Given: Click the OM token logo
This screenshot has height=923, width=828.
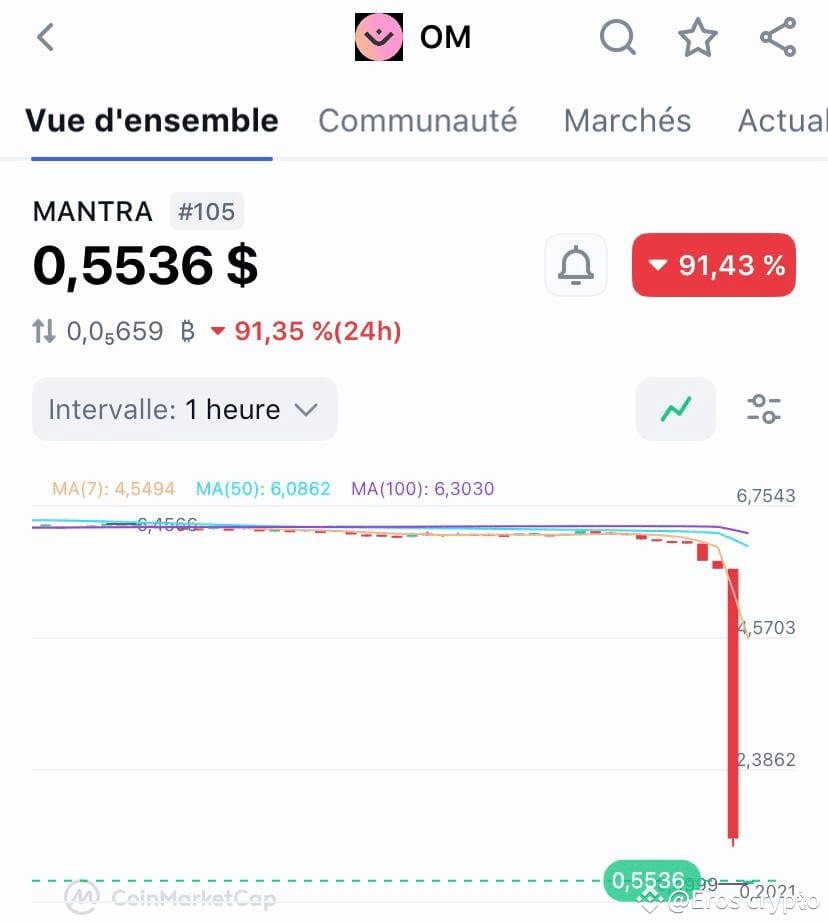Looking at the screenshot, I should pos(378,36).
